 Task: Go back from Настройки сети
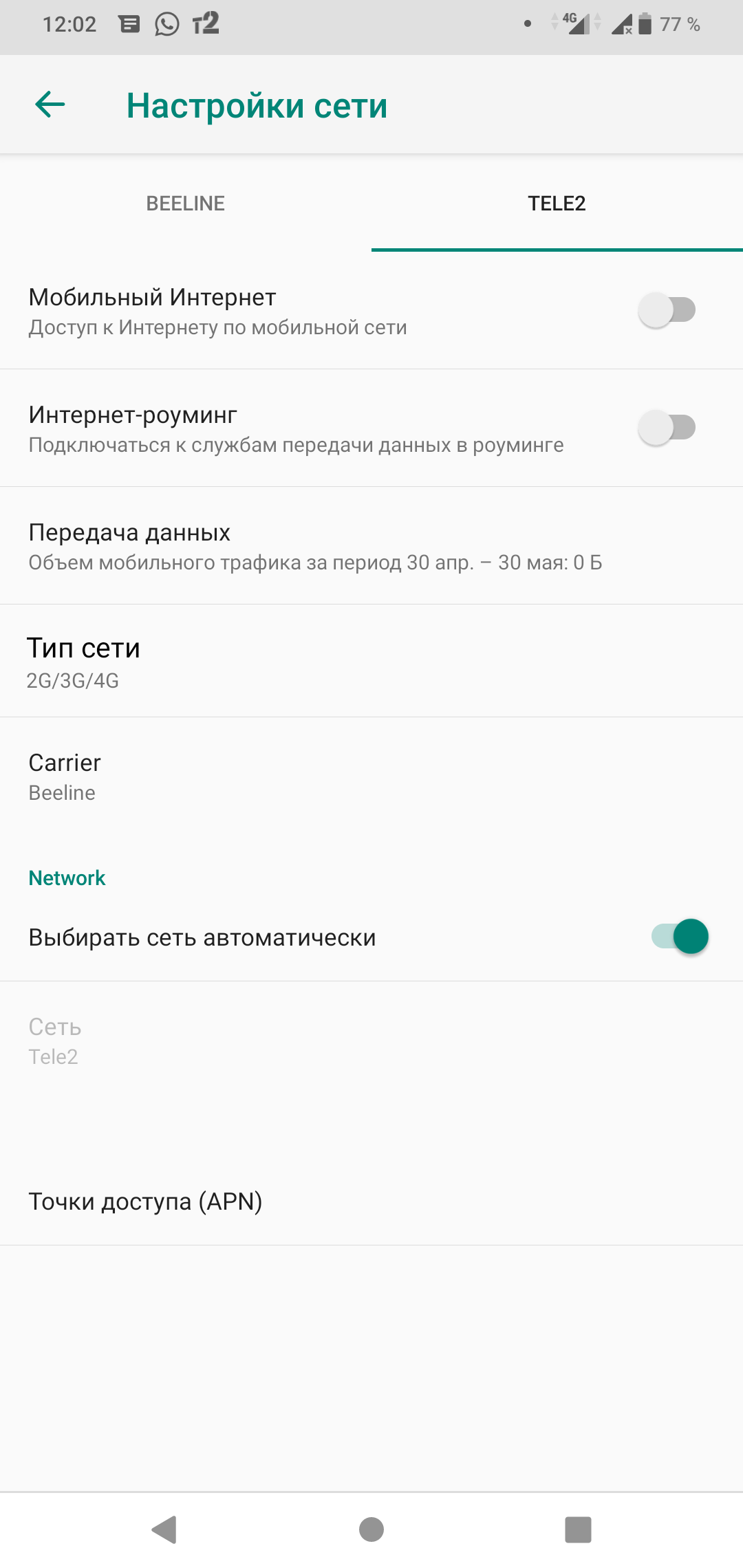pyautogui.click(x=50, y=105)
